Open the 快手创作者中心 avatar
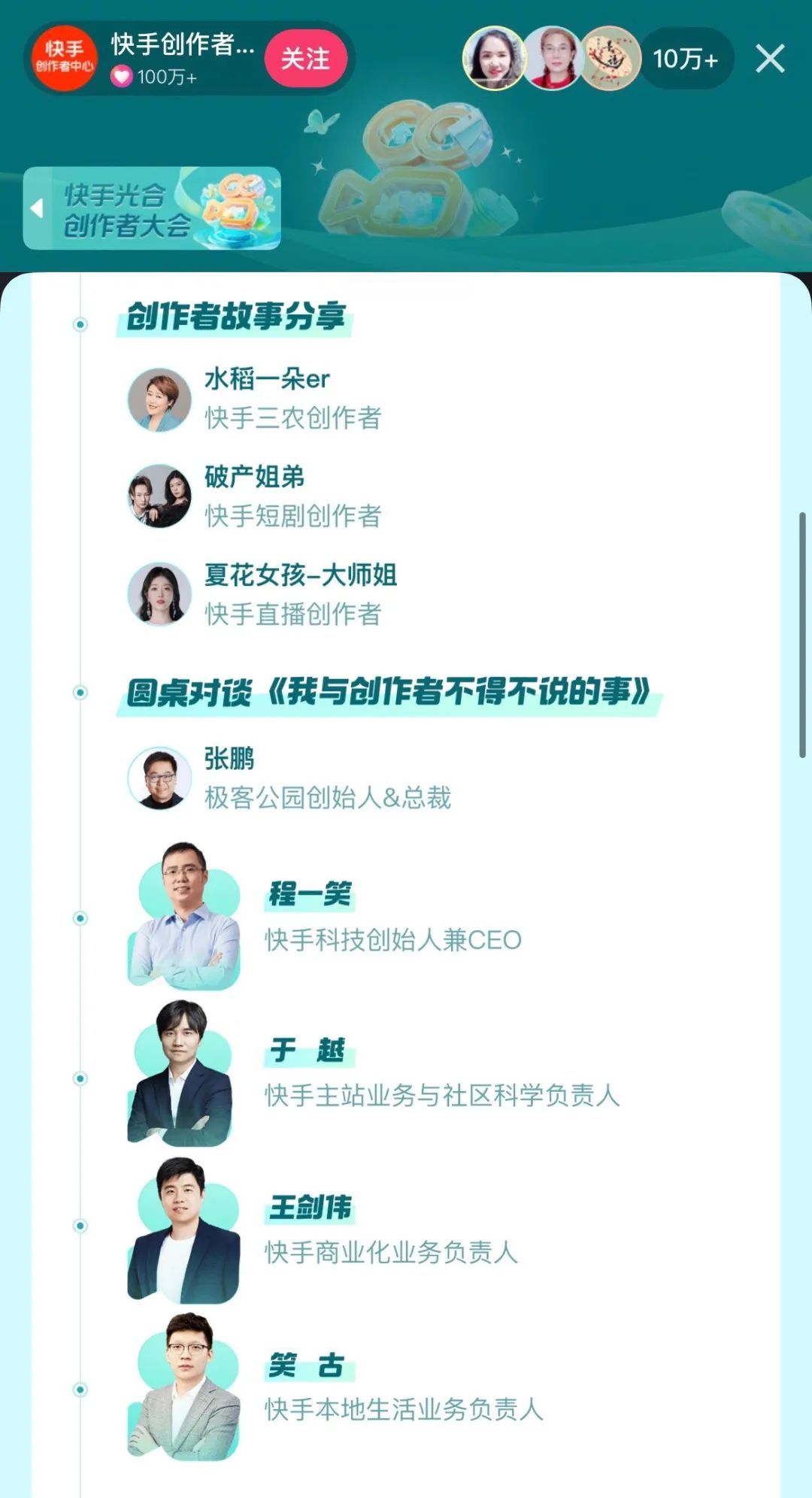This screenshot has height=1498, width=812. pyautogui.click(x=64, y=59)
